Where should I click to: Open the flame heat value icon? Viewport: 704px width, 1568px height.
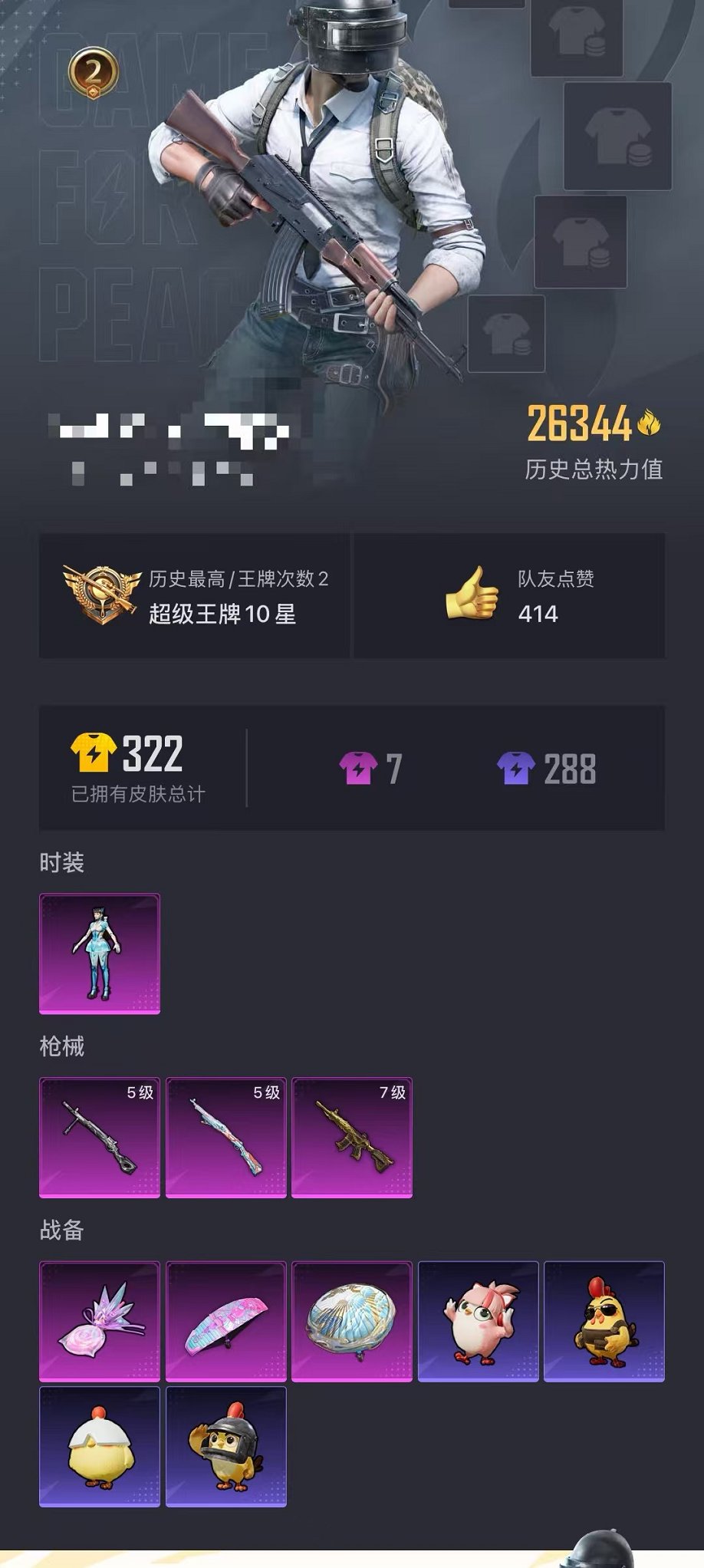pyautogui.click(x=649, y=423)
